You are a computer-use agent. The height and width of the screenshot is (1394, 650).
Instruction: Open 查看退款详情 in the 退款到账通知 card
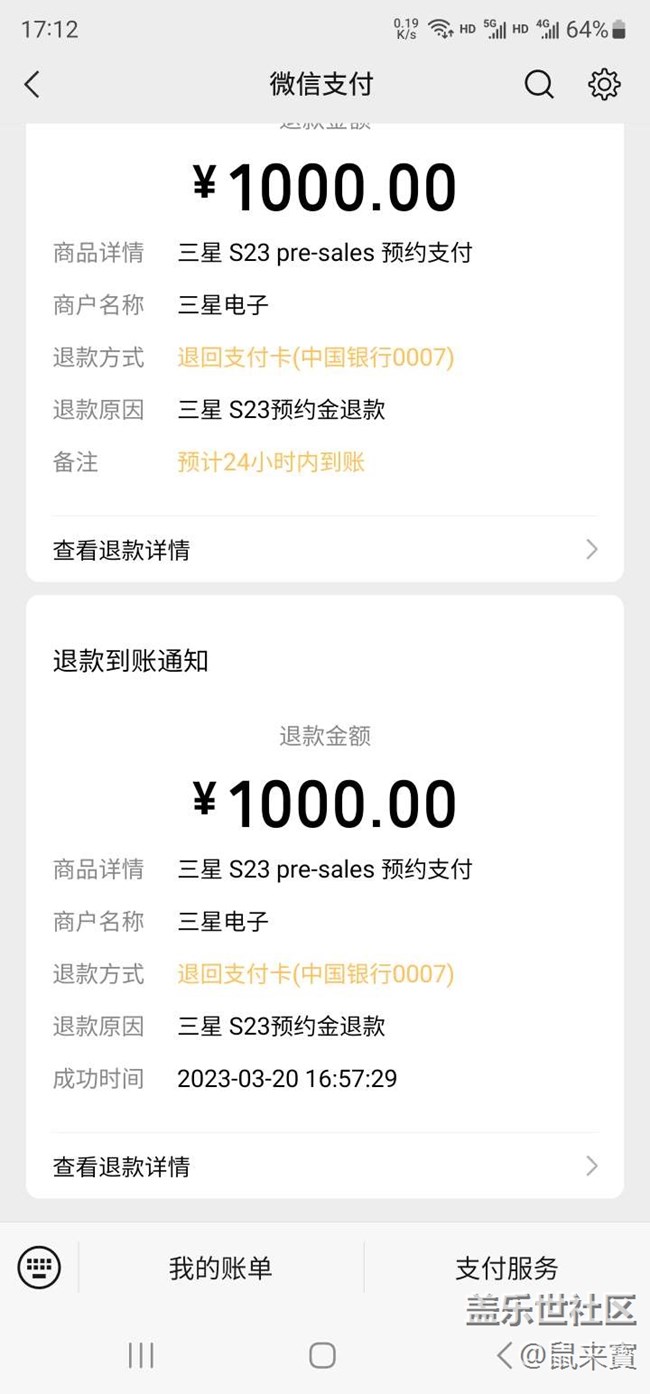(324, 1165)
